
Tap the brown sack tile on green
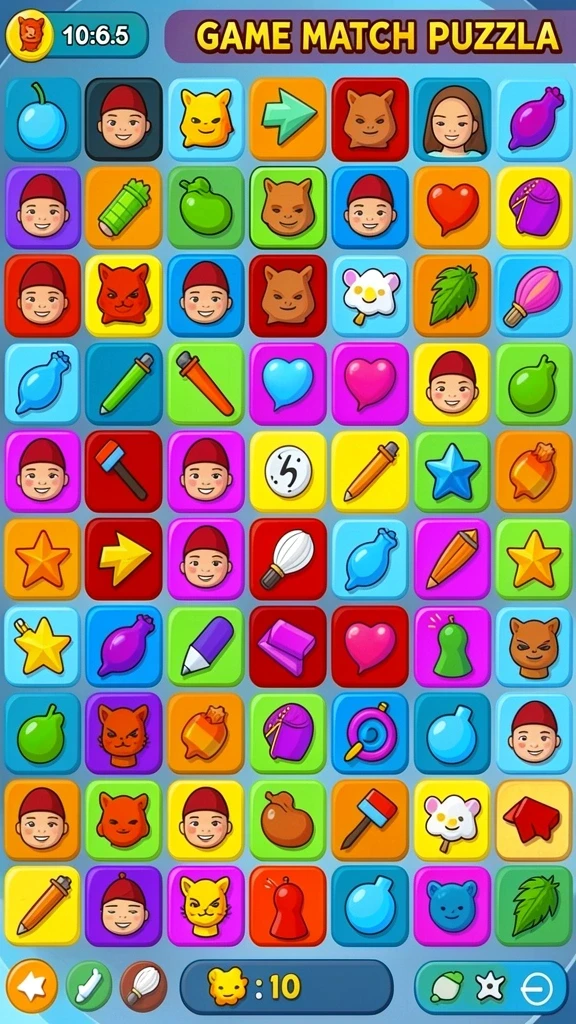tap(288, 821)
